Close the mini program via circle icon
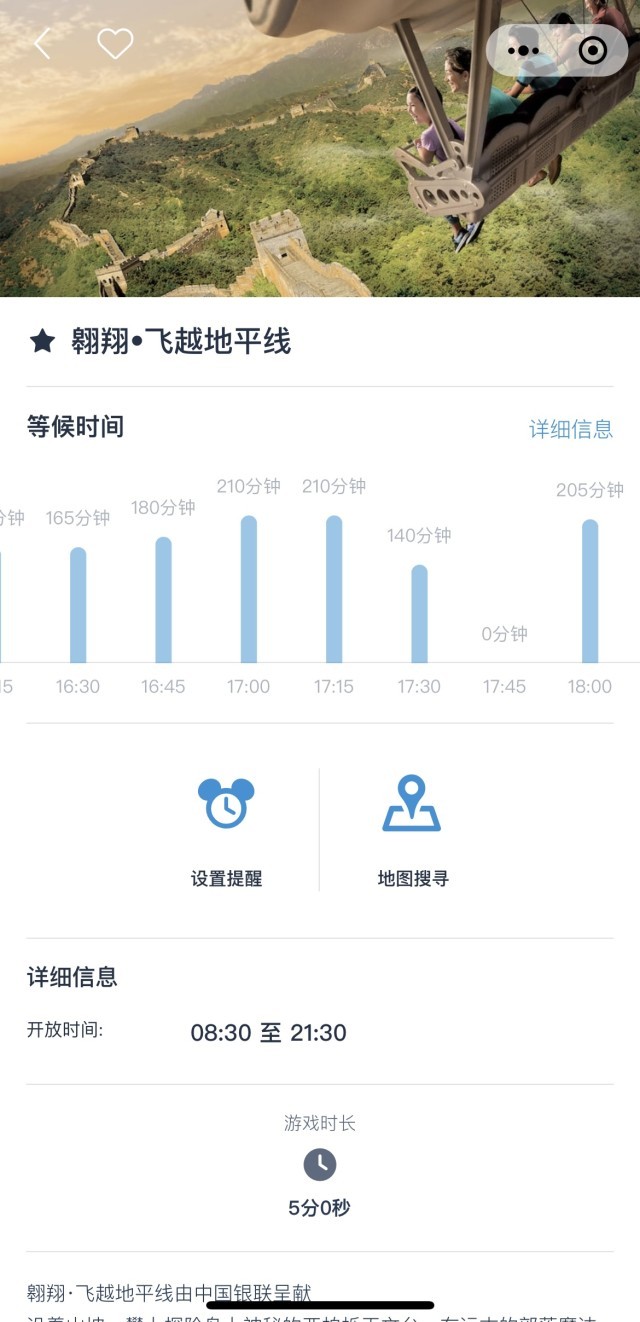The width and height of the screenshot is (640, 1322). [593, 50]
